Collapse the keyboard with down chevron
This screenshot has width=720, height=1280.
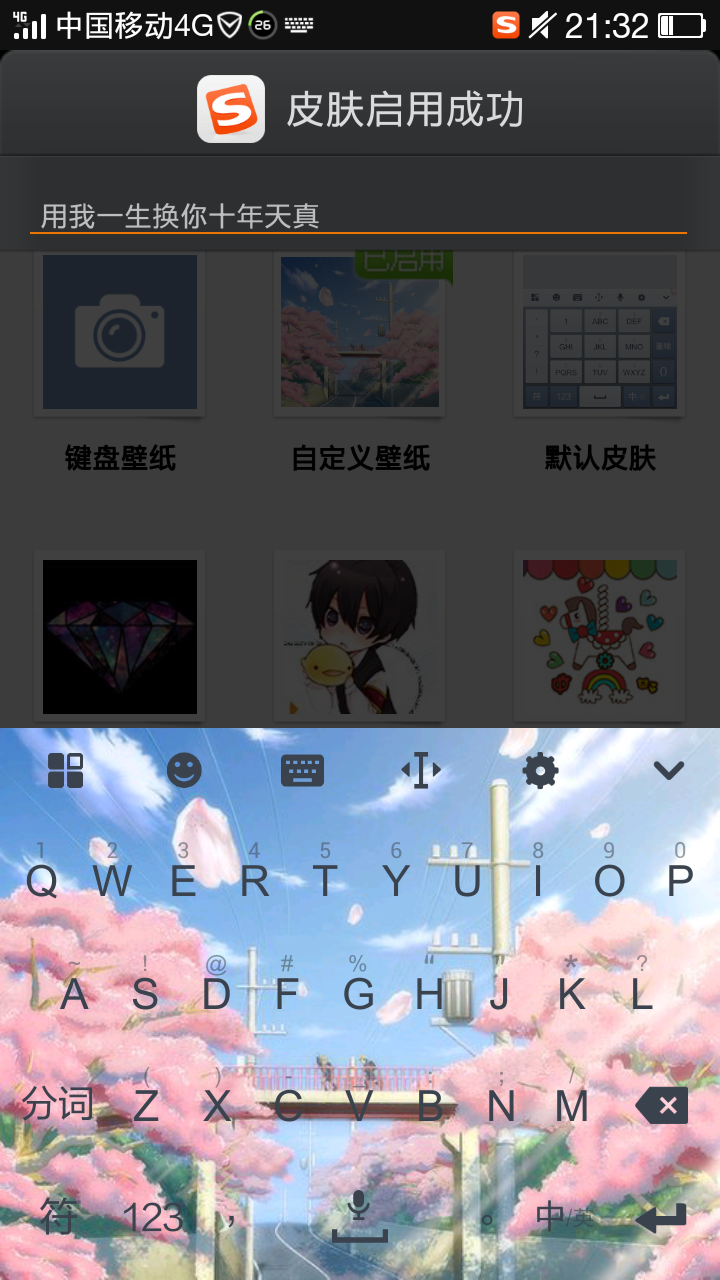point(668,770)
